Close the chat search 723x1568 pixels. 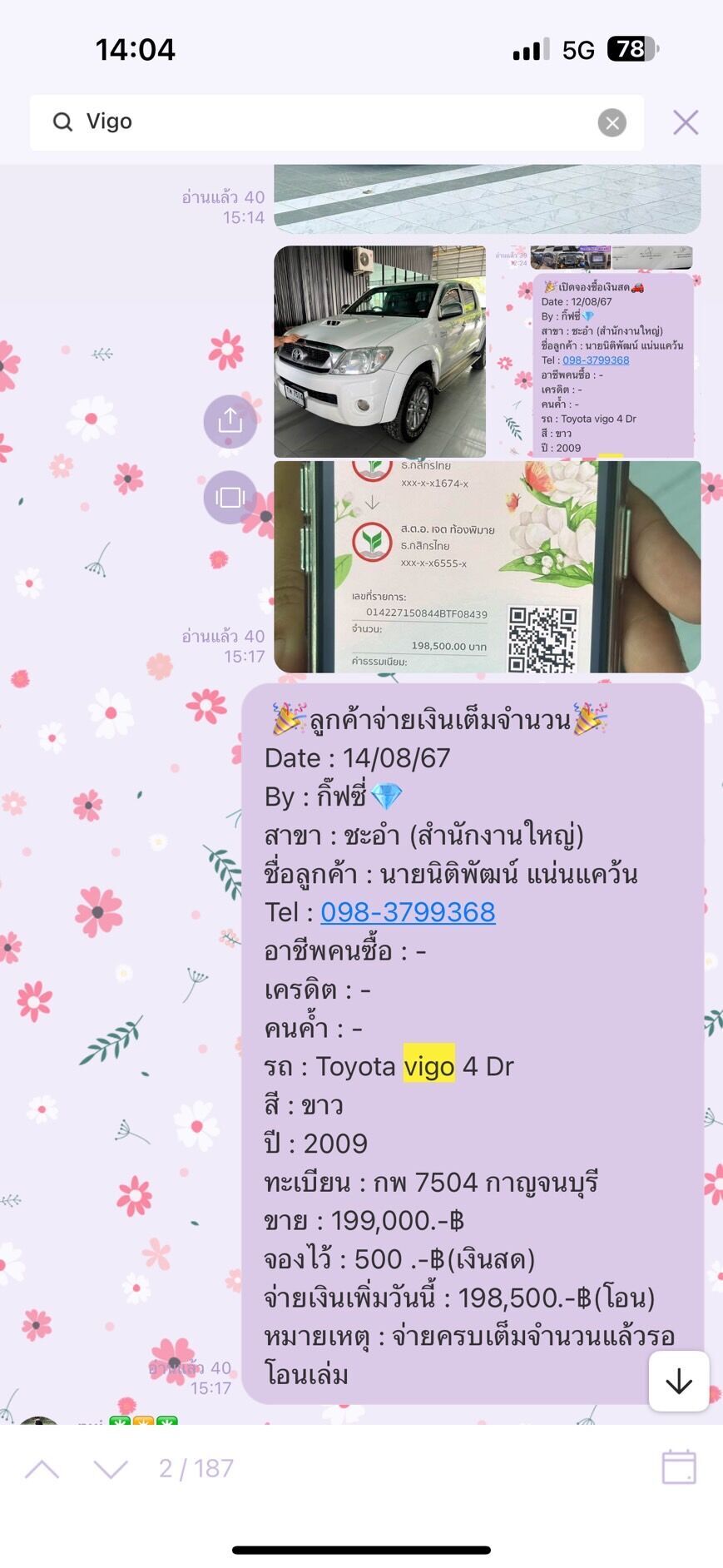click(686, 122)
